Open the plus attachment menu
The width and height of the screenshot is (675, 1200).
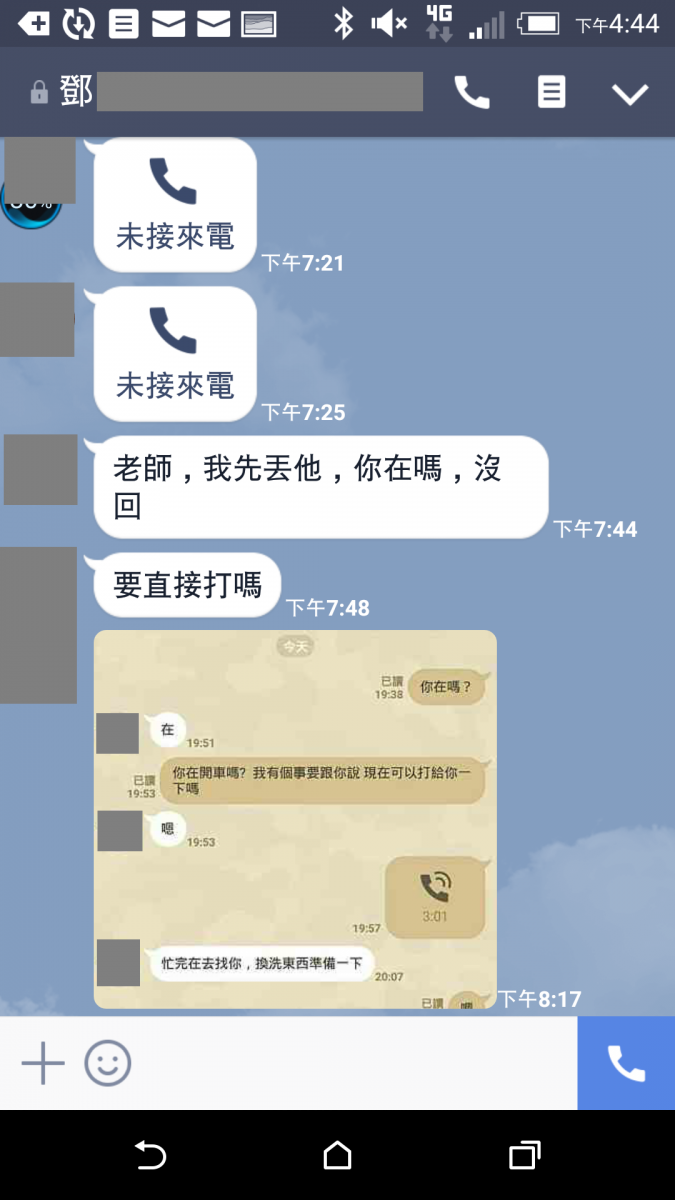pos(43,1063)
